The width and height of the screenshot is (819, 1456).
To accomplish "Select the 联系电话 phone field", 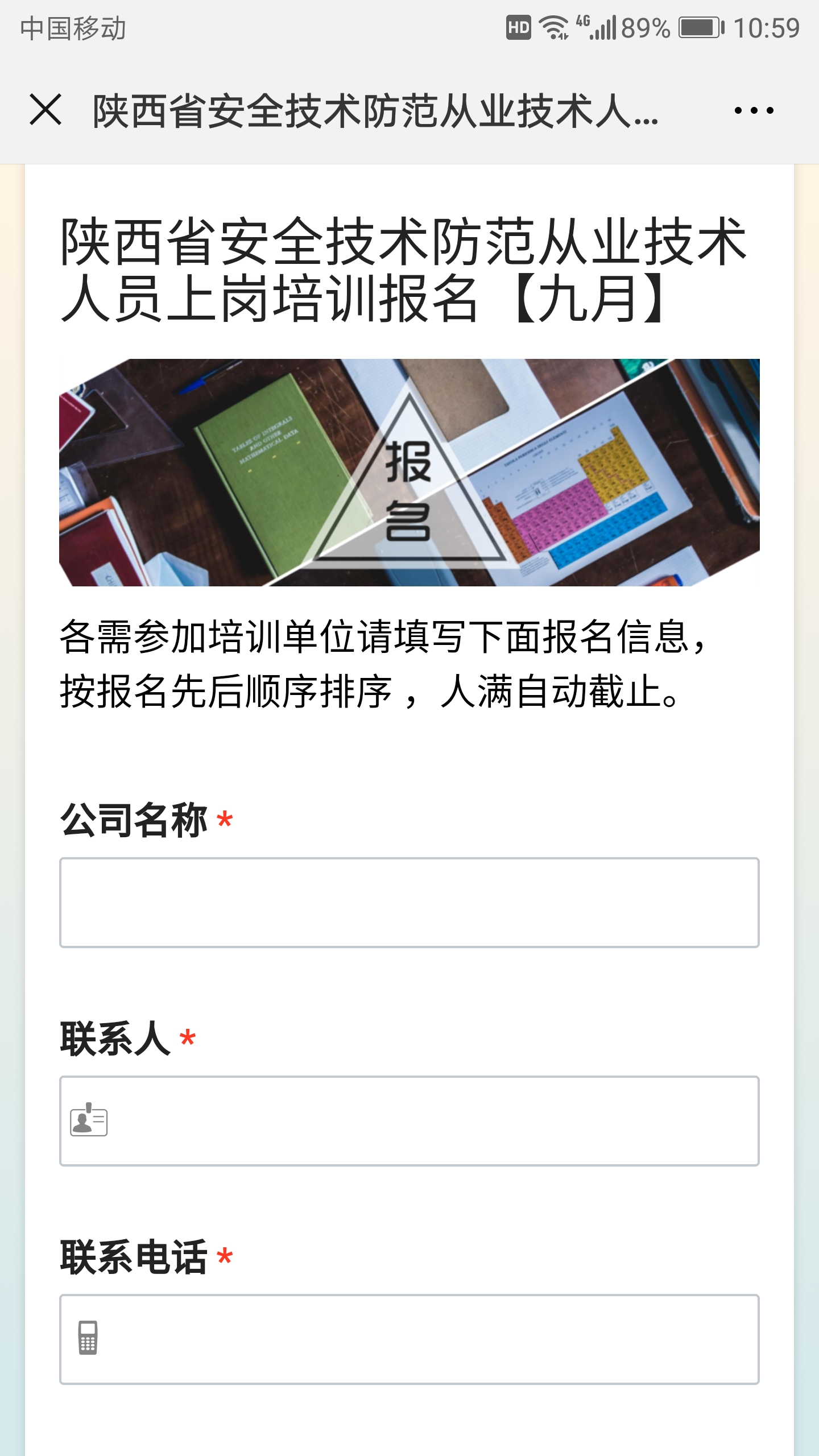I will pos(409,1339).
